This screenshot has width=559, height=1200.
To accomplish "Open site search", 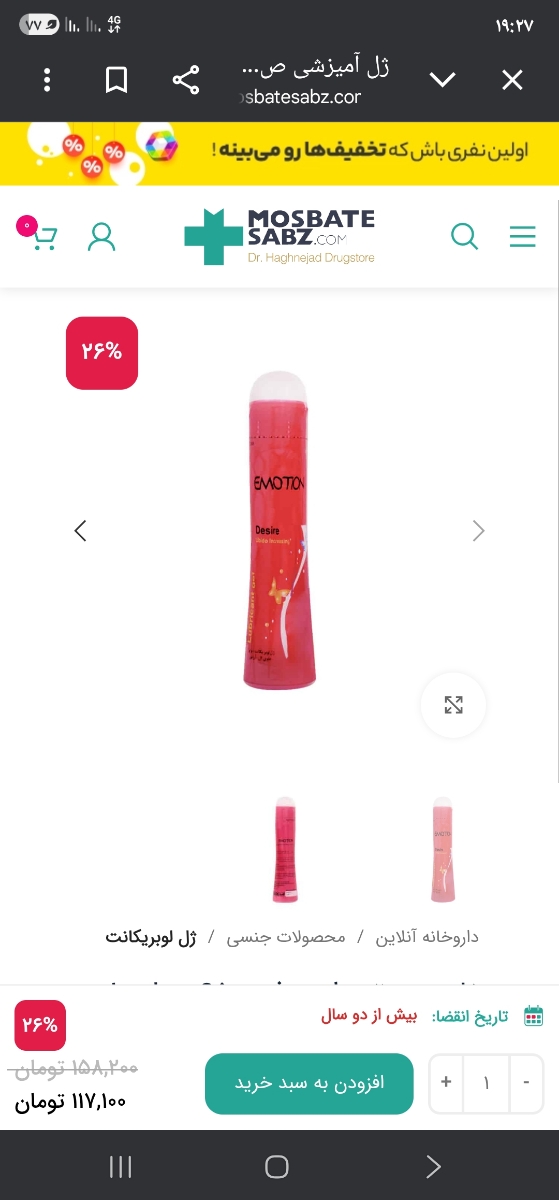I will 465,237.
